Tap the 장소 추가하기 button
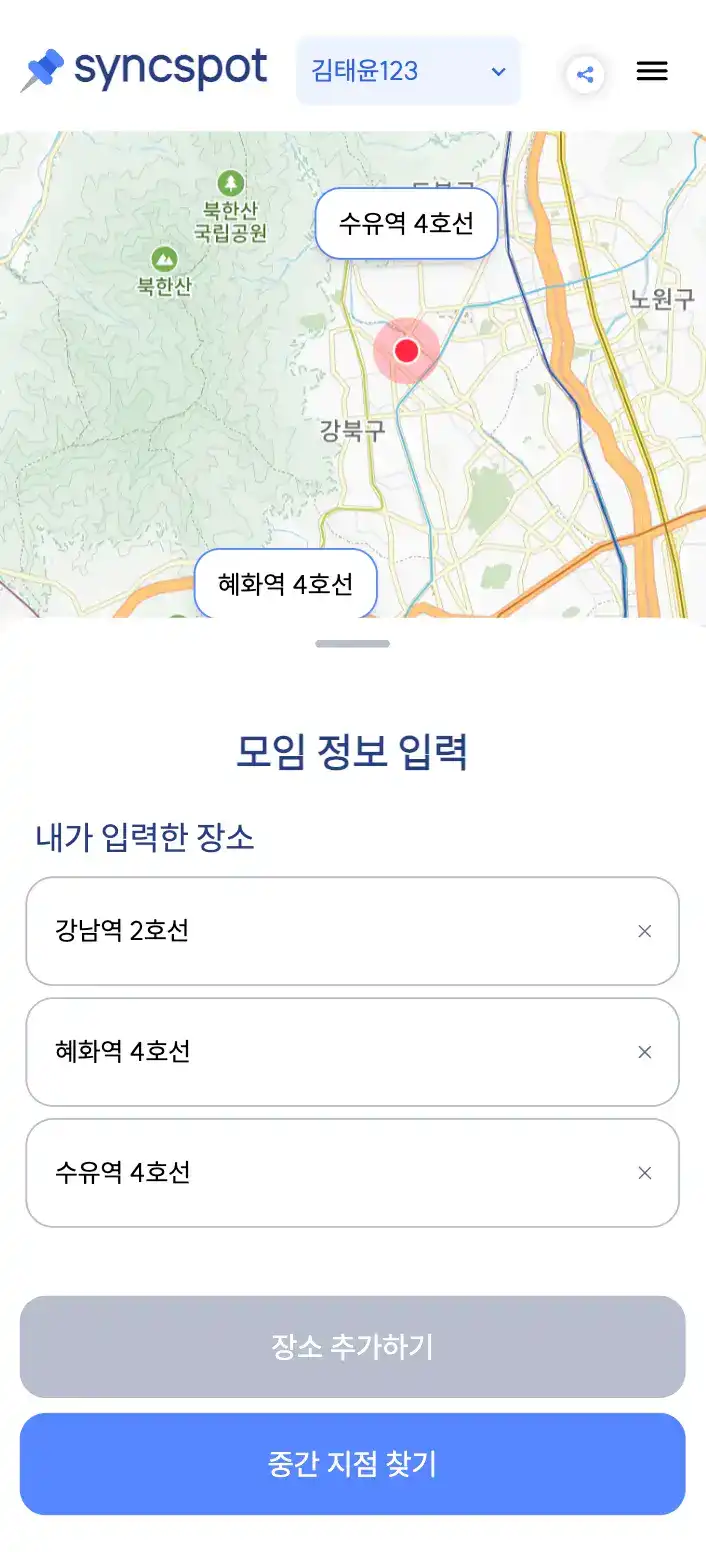 (x=353, y=1347)
